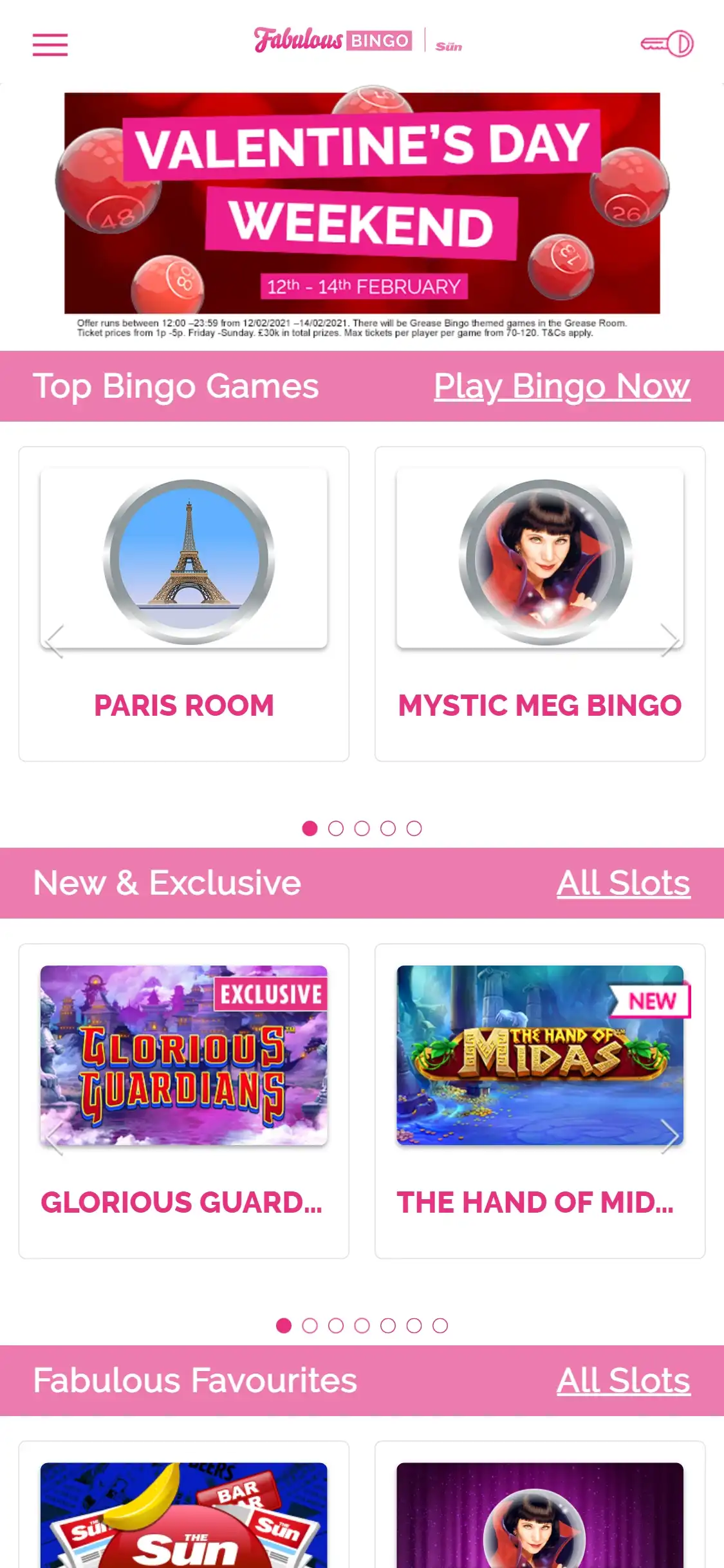Open the Mystic Meg favourites tile
Screen dimensions: 724x1568
pos(539,1515)
